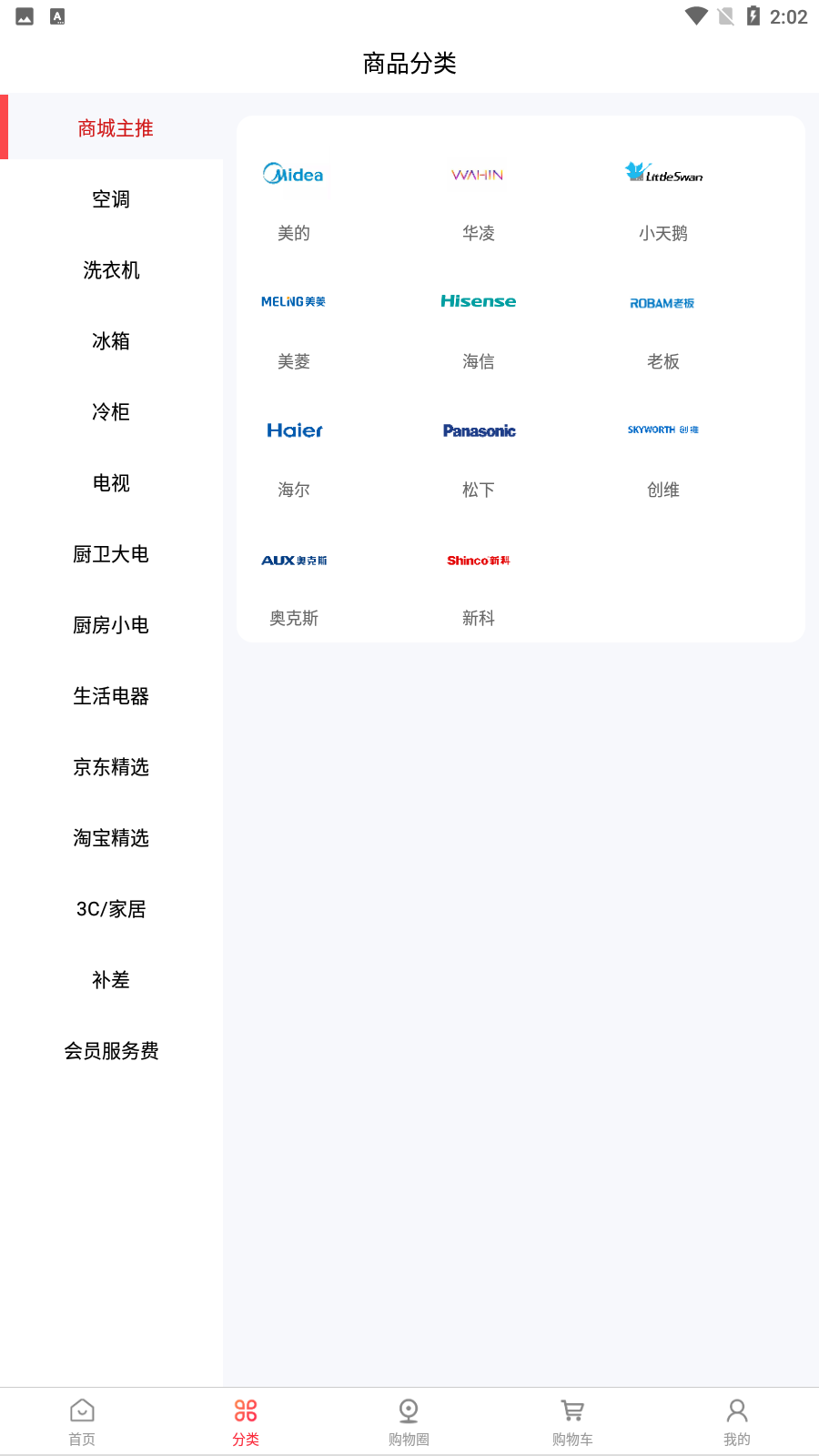Image resolution: width=819 pixels, height=1456 pixels.
Task: Open the 会员服务费 category
Action: [x=111, y=1051]
